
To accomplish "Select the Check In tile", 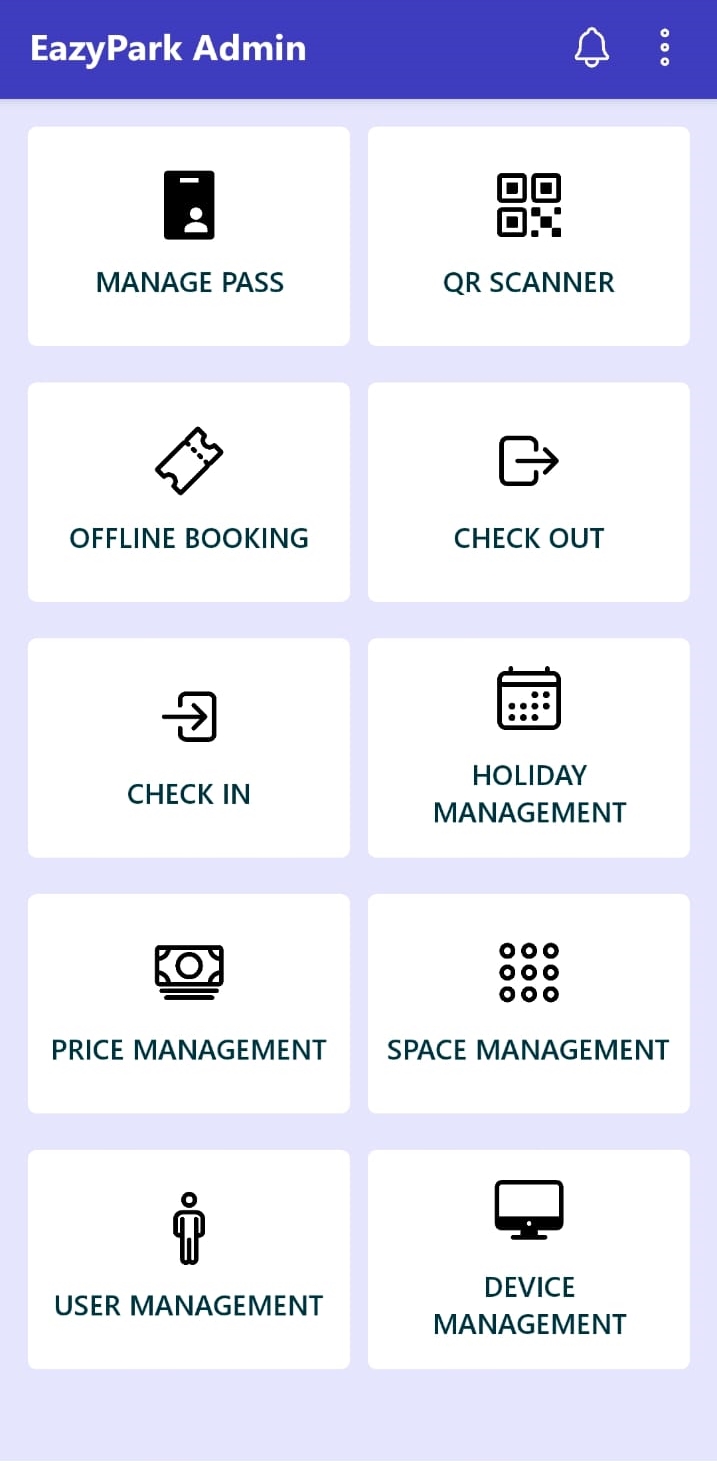I will tap(189, 748).
